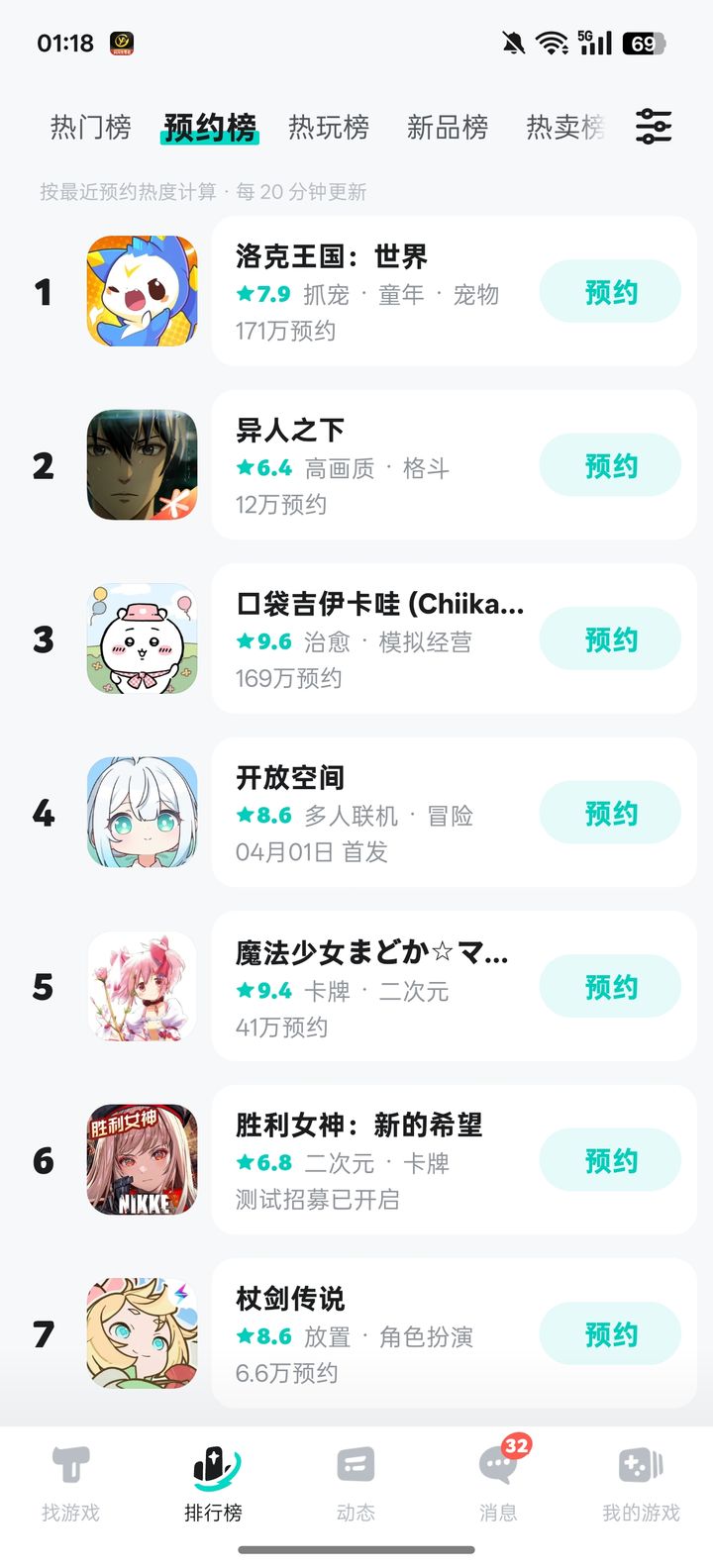Tap the 异人之下 game icon

click(x=141, y=464)
